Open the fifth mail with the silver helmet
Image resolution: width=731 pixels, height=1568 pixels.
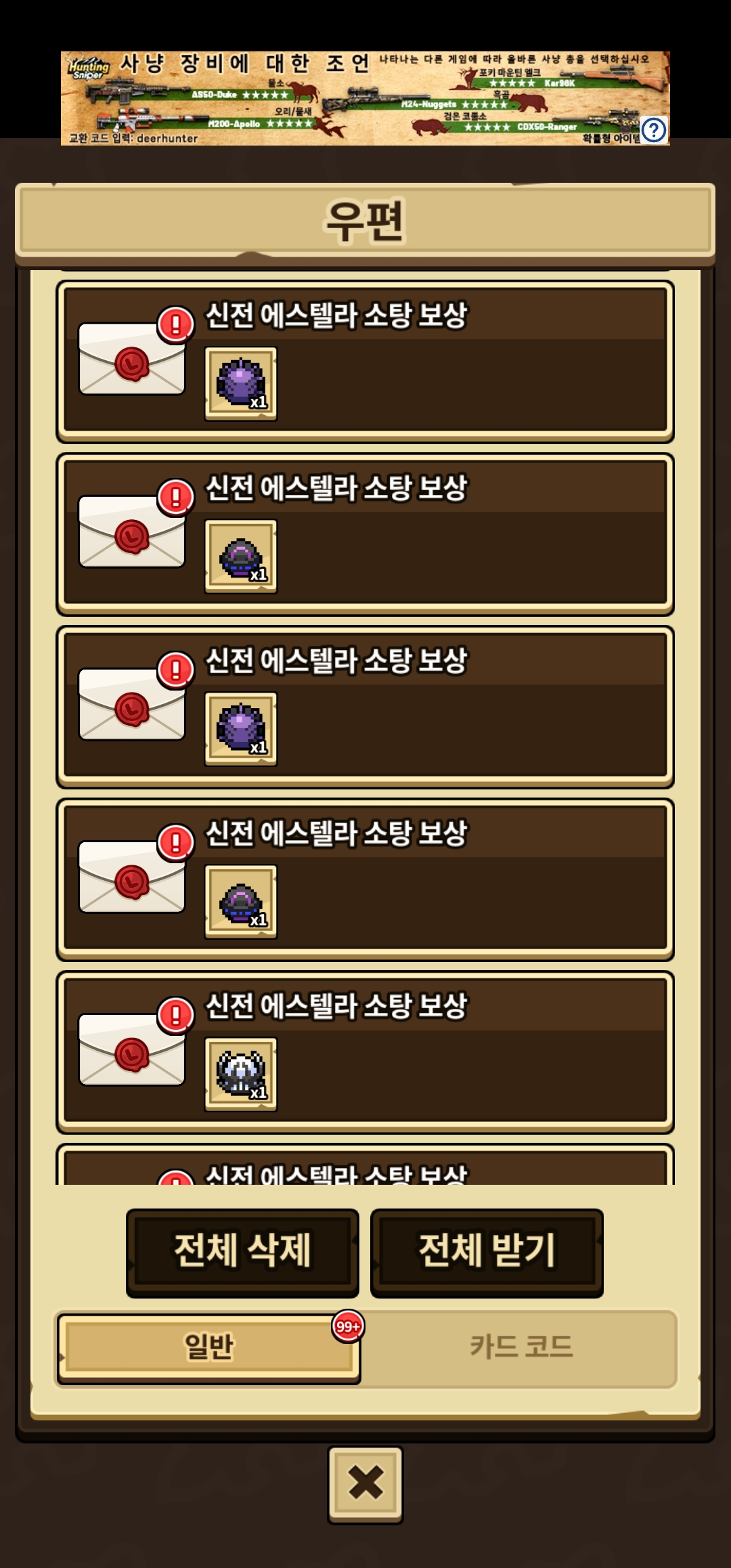(x=365, y=1052)
